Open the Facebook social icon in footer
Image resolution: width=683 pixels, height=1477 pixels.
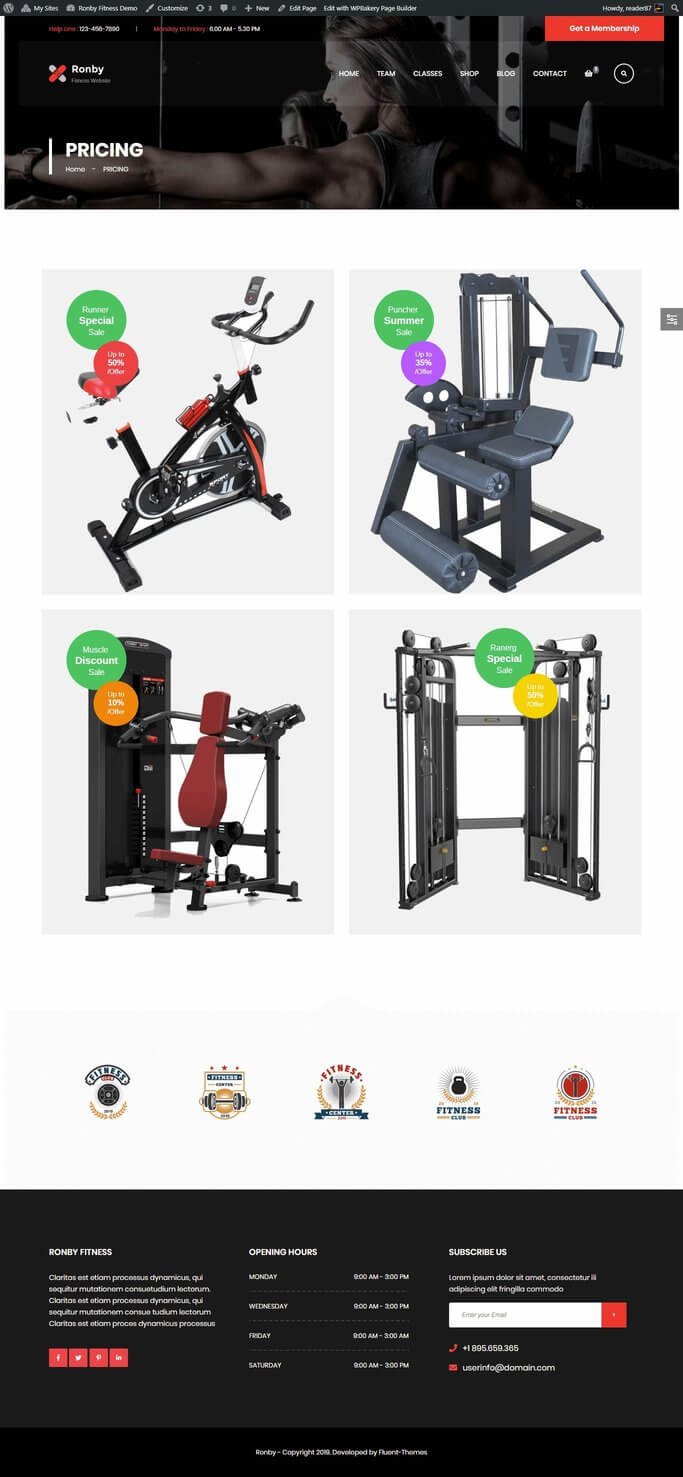click(x=58, y=1357)
